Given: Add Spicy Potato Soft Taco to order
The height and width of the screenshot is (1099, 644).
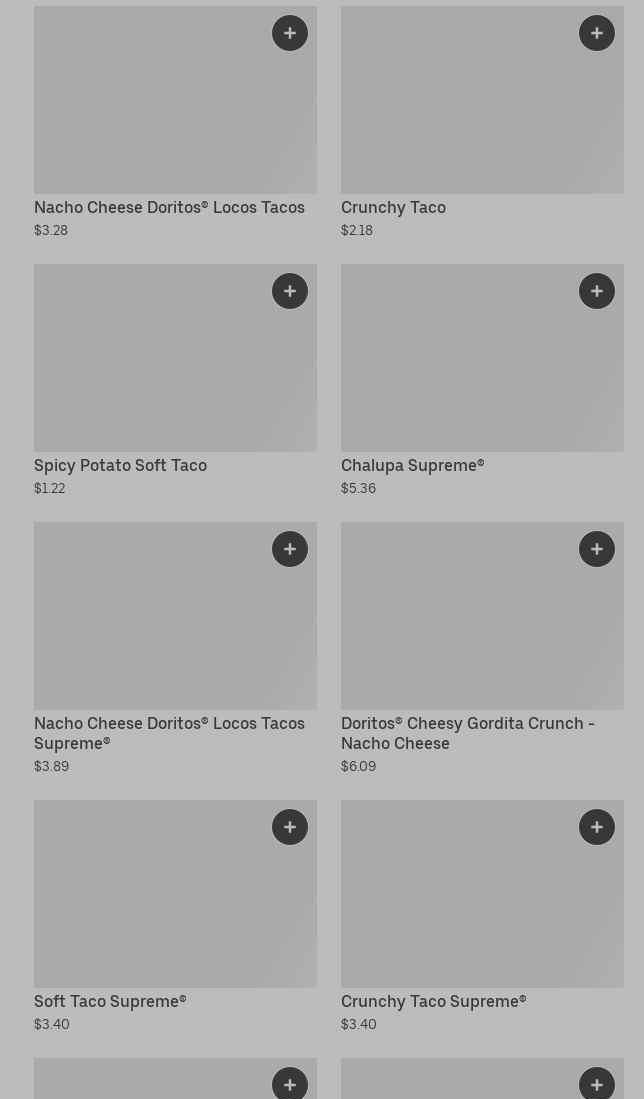Looking at the screenshot, I should pyautogui.click(x=290, y=291).
